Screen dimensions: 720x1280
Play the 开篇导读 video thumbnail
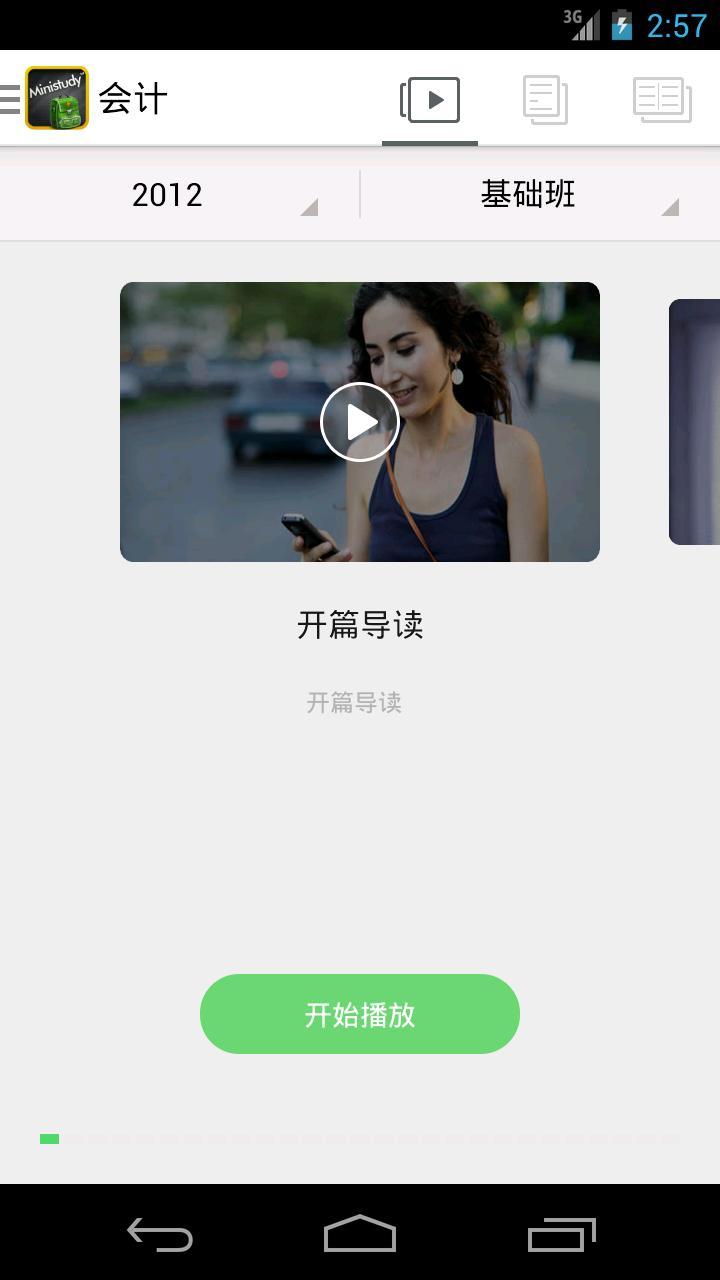(x=360, y=422)
